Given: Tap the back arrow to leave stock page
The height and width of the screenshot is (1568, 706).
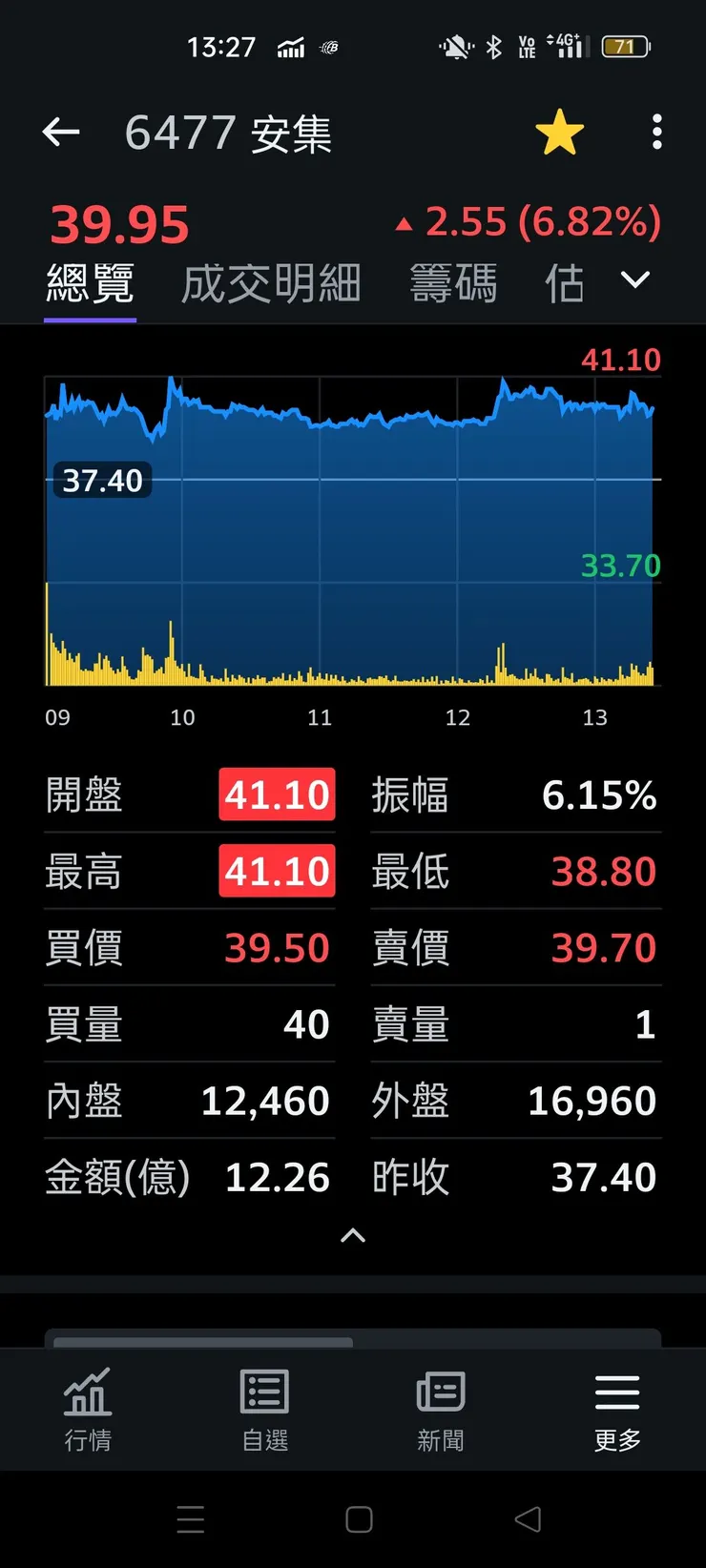Looking at the screenshot, I should tap(60, 132).
